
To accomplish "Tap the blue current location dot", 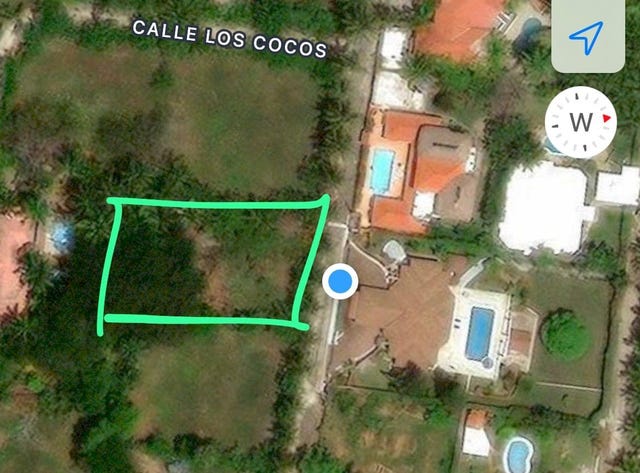I will pos(342,283).
